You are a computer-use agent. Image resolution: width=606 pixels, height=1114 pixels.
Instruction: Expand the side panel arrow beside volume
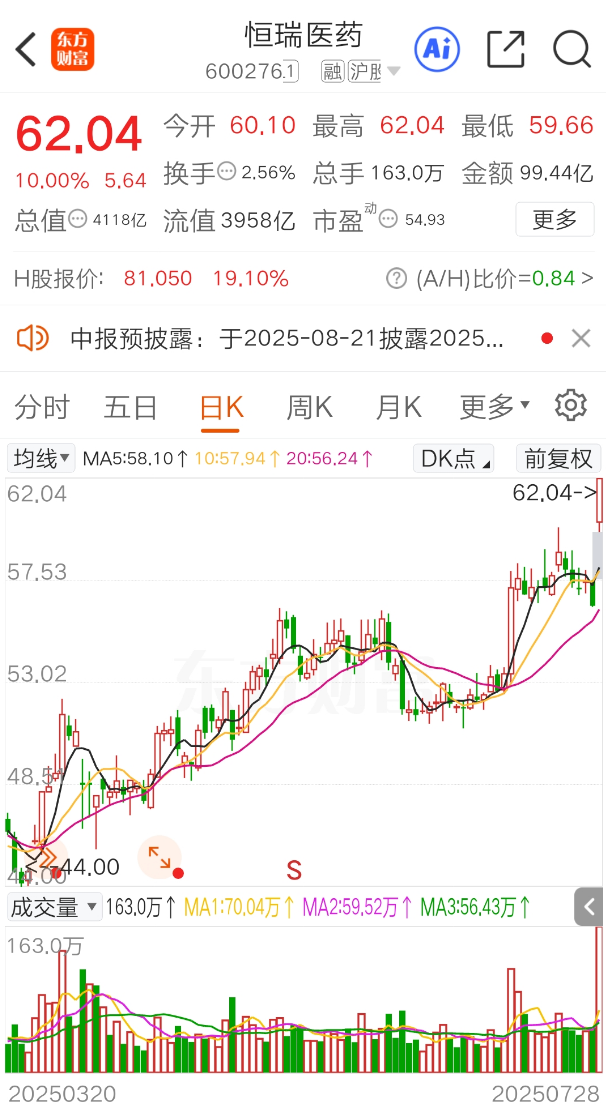pyautogui.click(x=589, y=907)
